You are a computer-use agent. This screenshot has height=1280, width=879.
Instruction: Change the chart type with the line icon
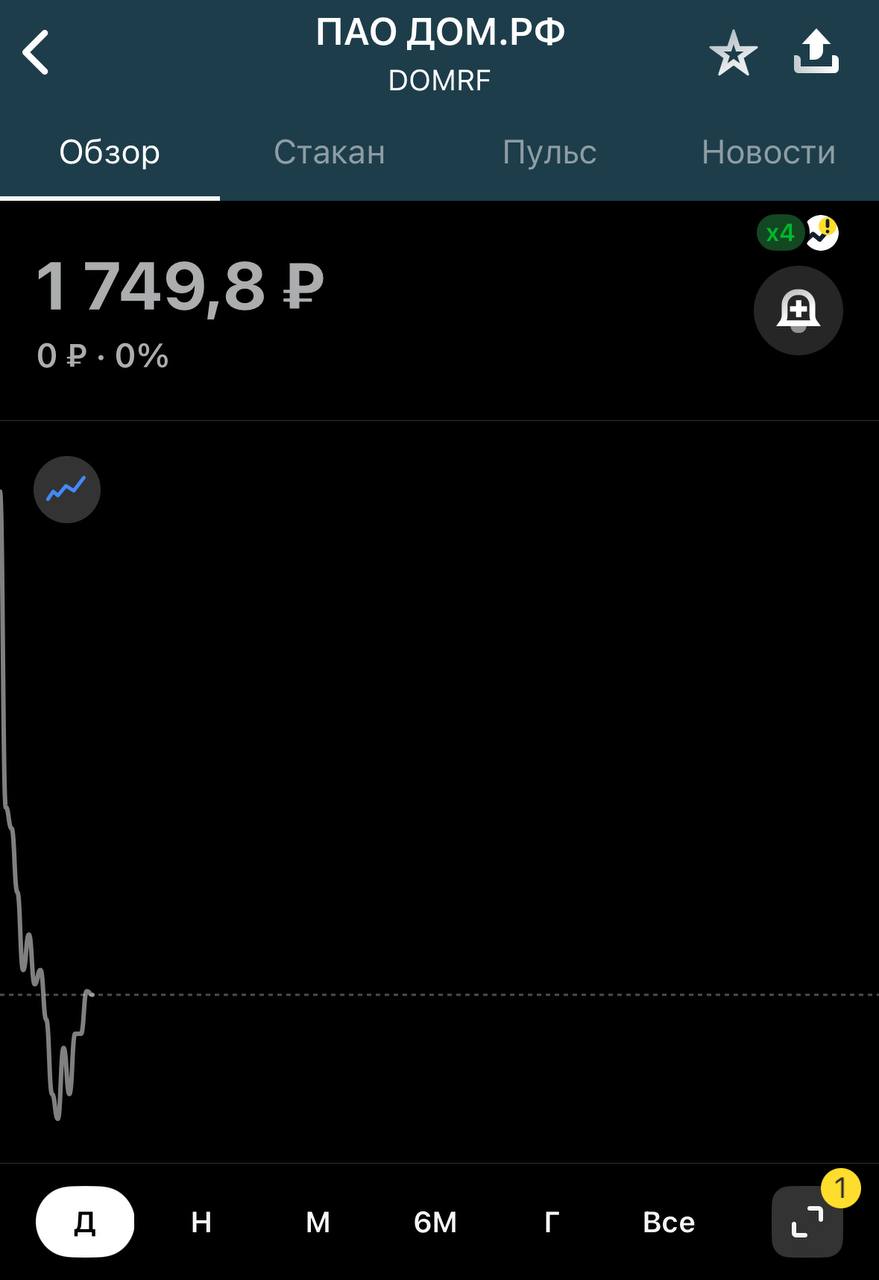[x=67, y=490]
